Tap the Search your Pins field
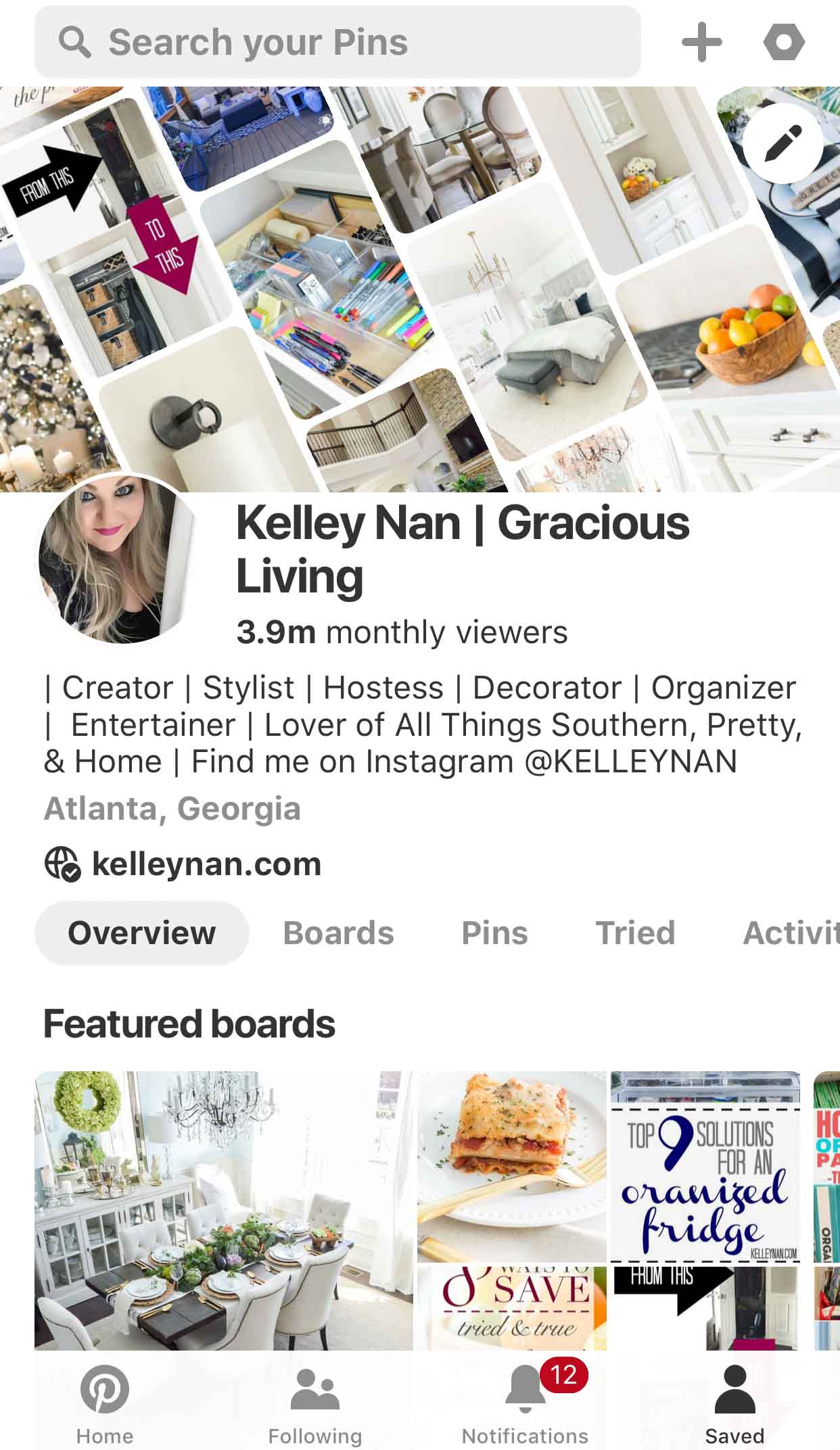This screenshot has width=840, height=1450. coord(337,42)
